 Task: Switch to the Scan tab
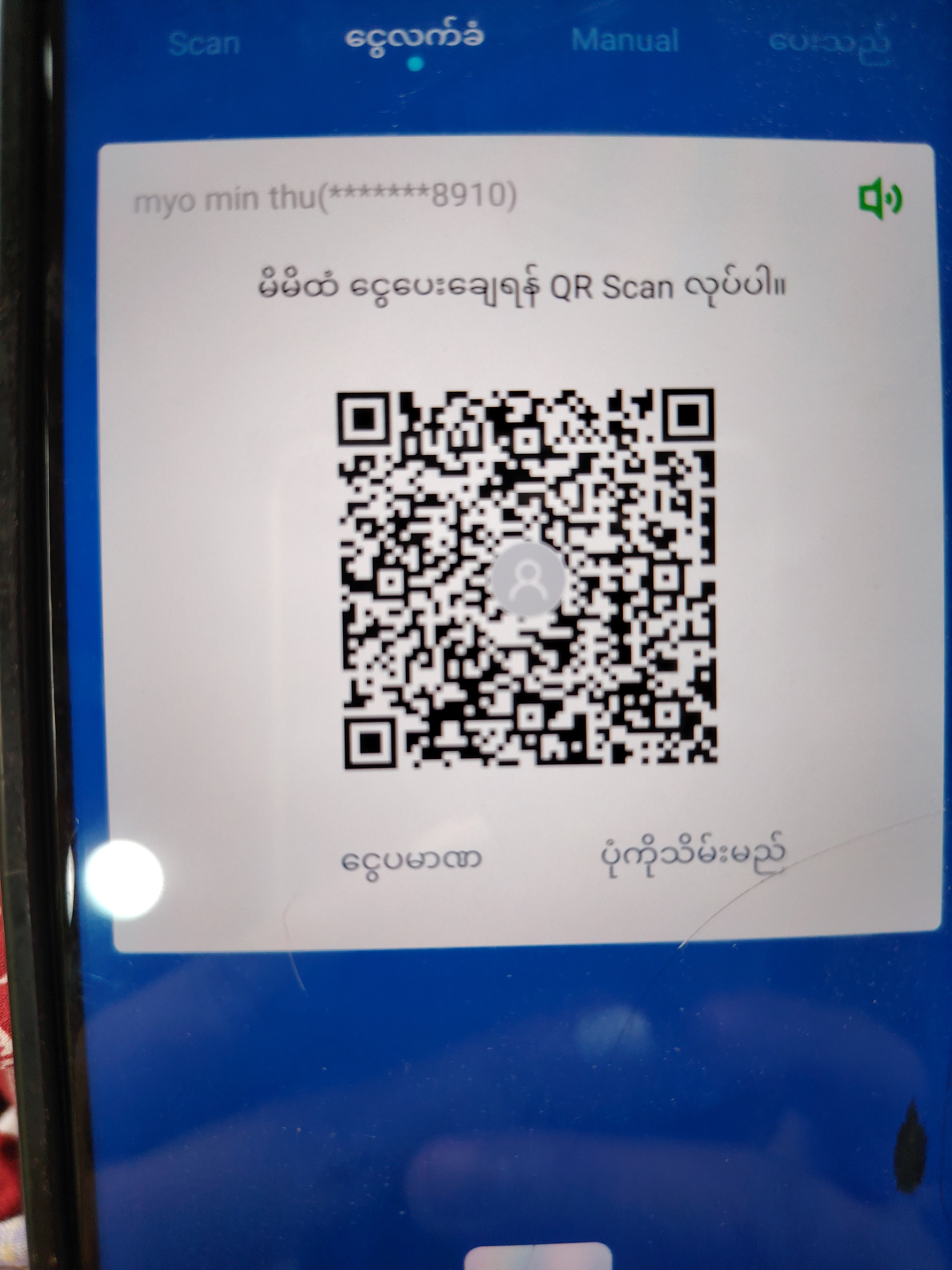(x=204, y=43)
